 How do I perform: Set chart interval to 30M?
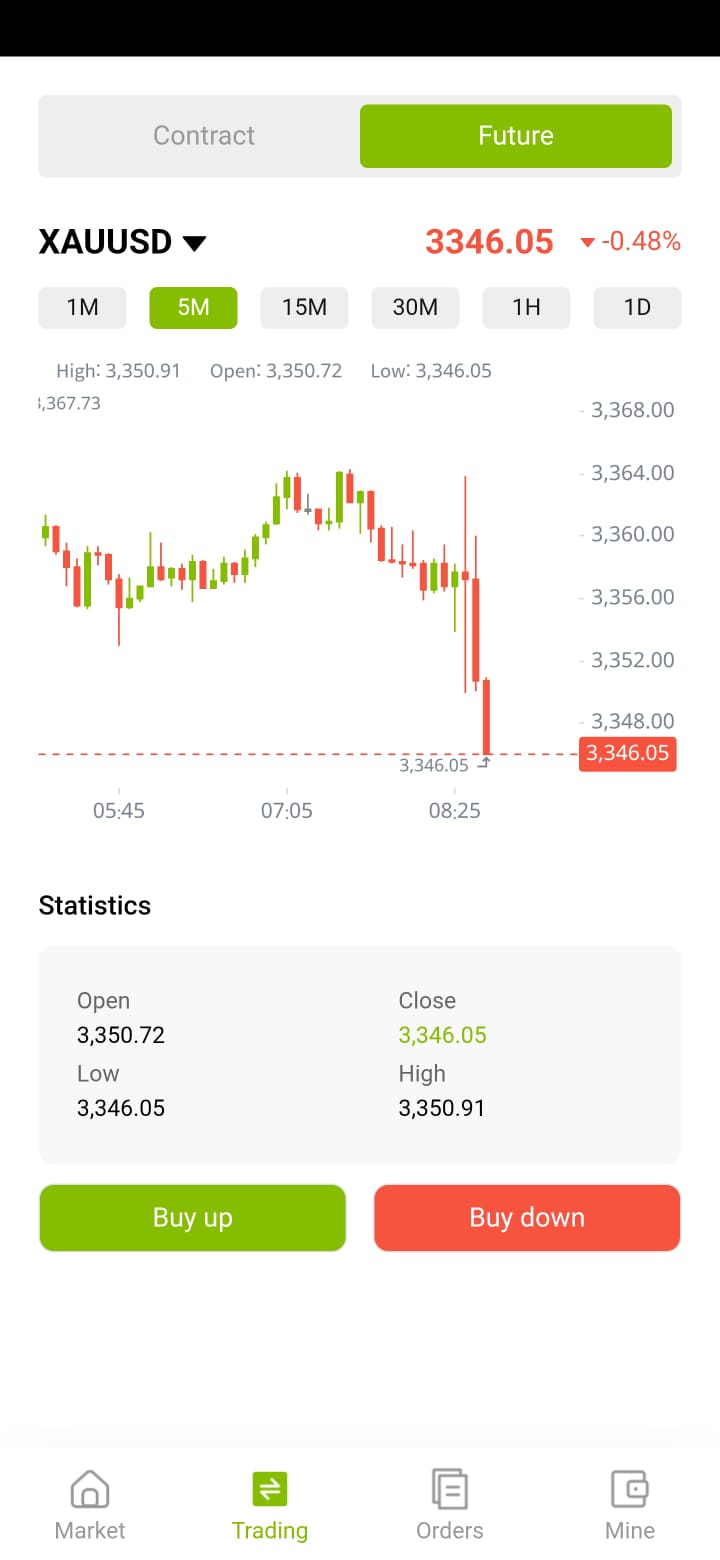pos(416,308)
